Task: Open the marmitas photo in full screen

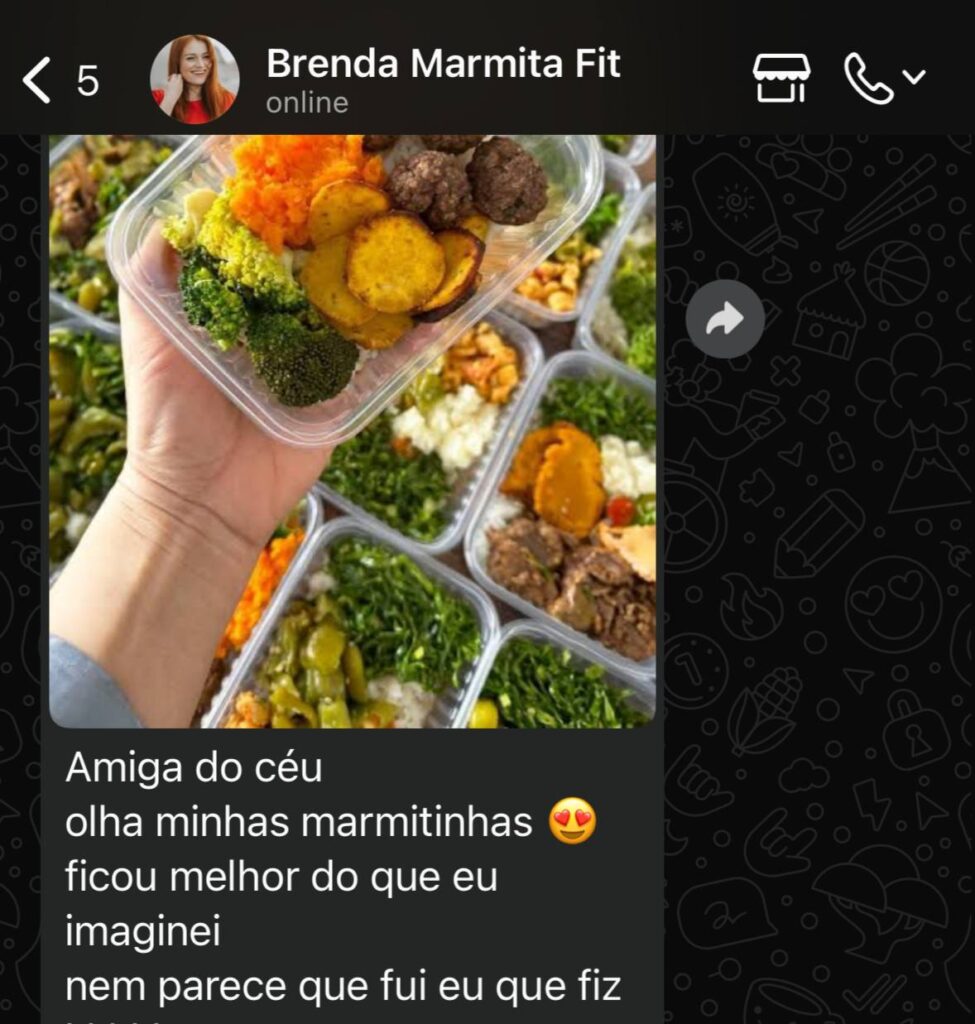Action: [352, 430]
